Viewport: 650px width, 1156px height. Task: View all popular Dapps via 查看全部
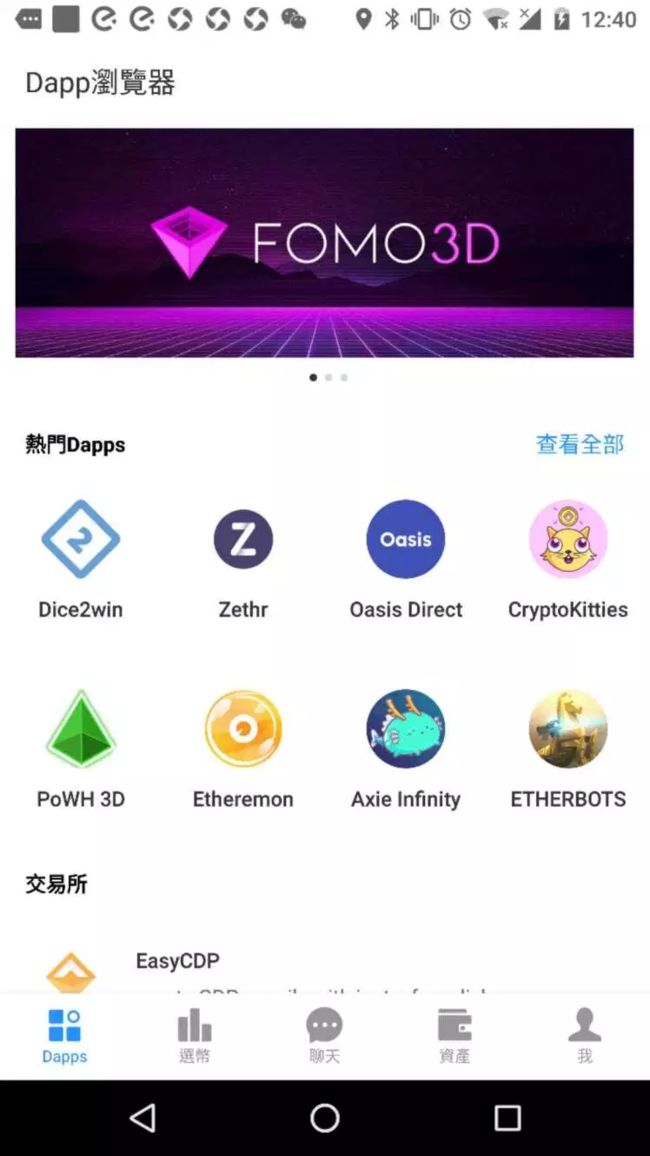click(580, 445)
